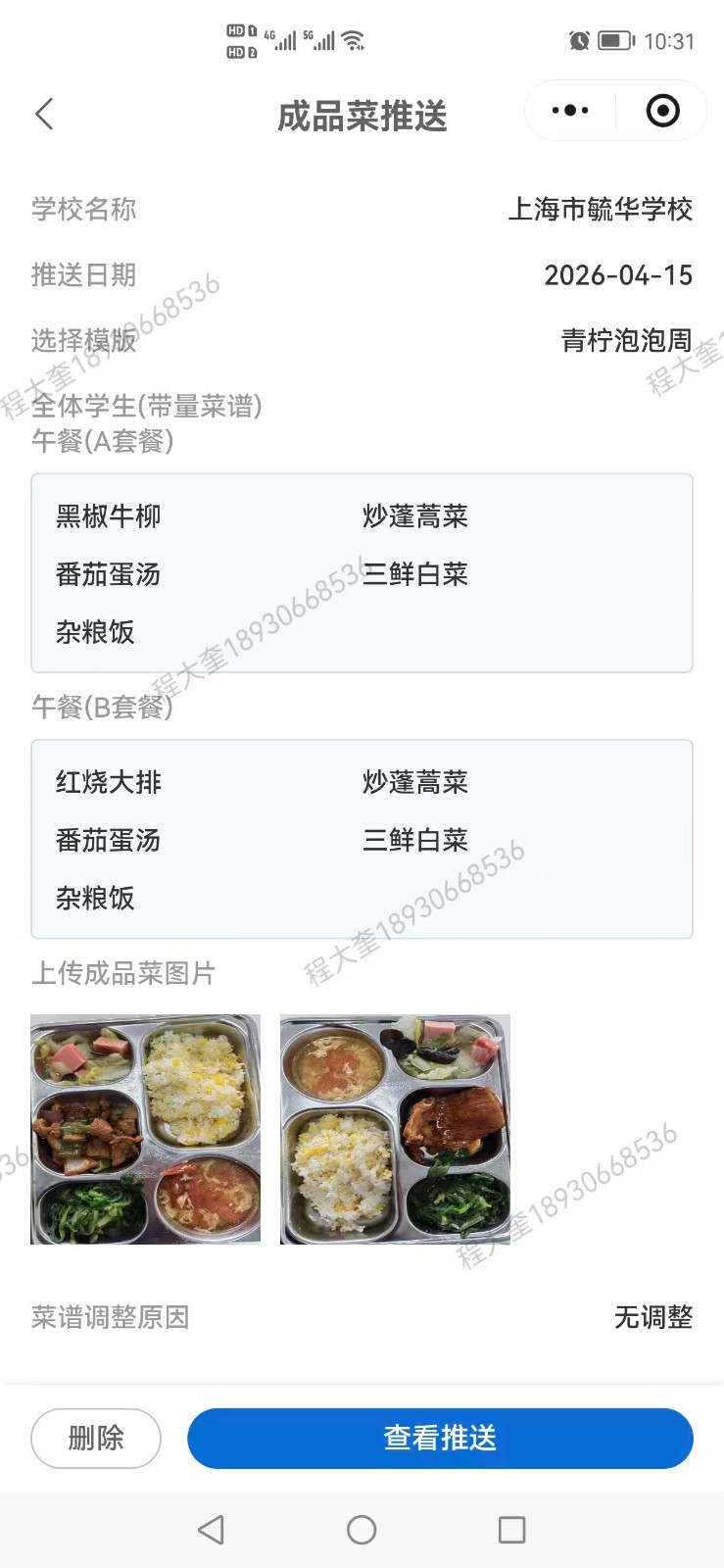Open the mini program more options menu

click(570, 111)
